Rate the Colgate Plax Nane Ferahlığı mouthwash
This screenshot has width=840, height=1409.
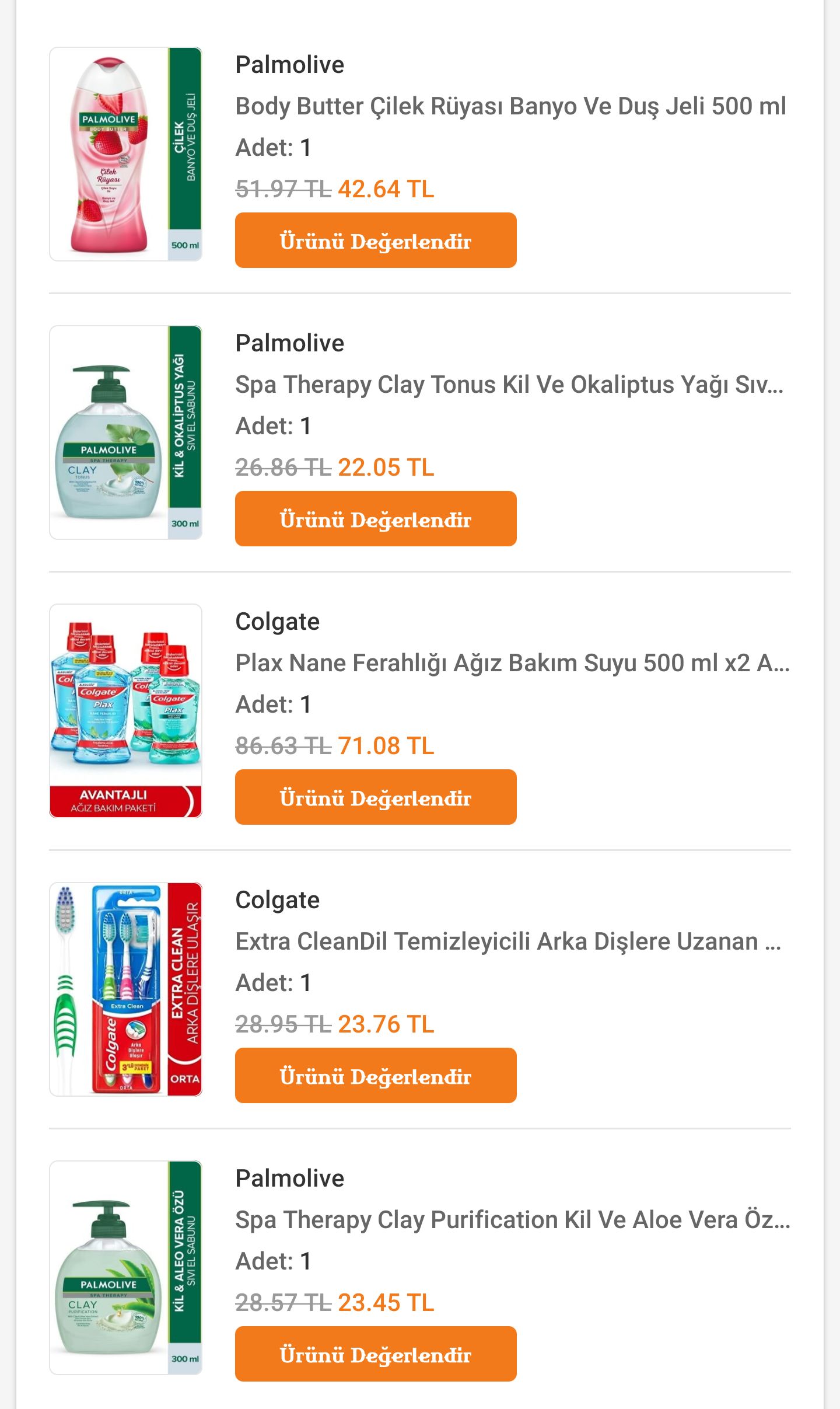click(376, 797)
